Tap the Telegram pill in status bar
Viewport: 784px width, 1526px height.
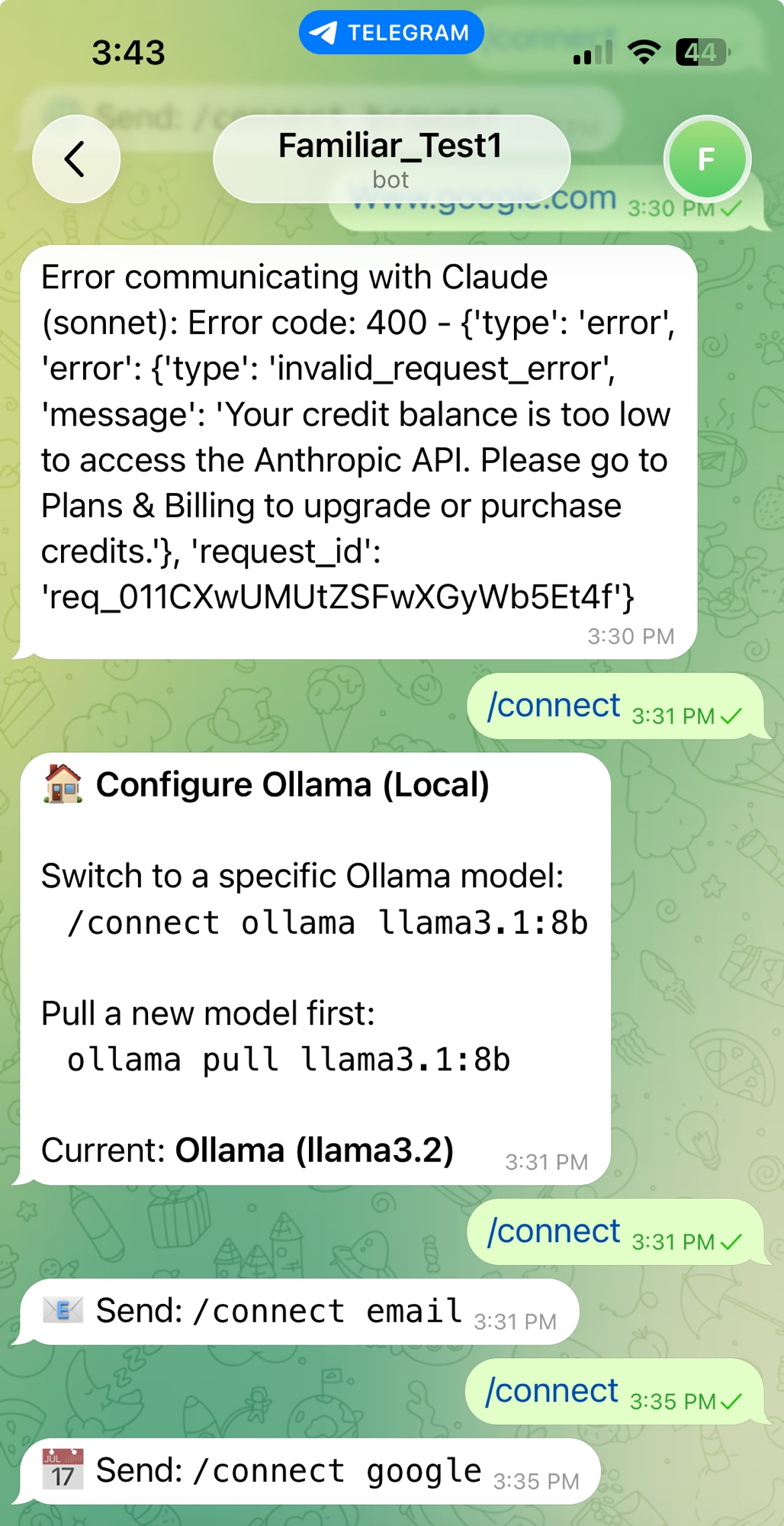coord(391,33)
